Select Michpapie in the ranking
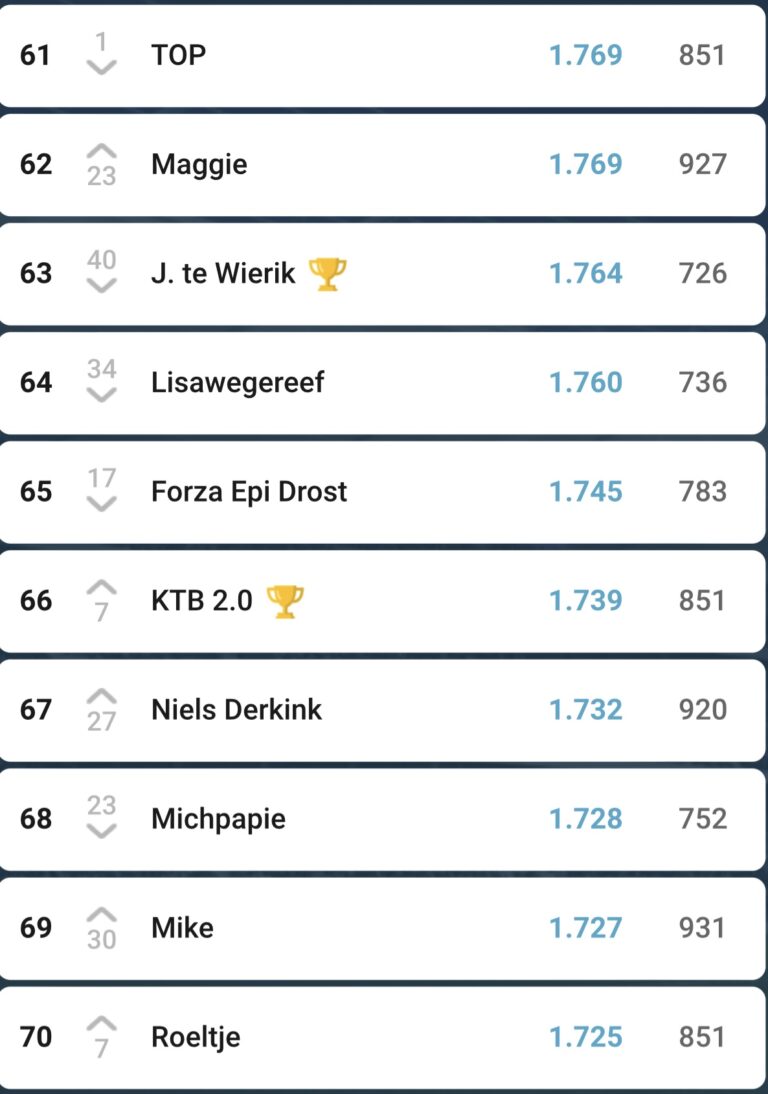The height and width of the screenshot is (1094, 768). (x=218, y=818)
